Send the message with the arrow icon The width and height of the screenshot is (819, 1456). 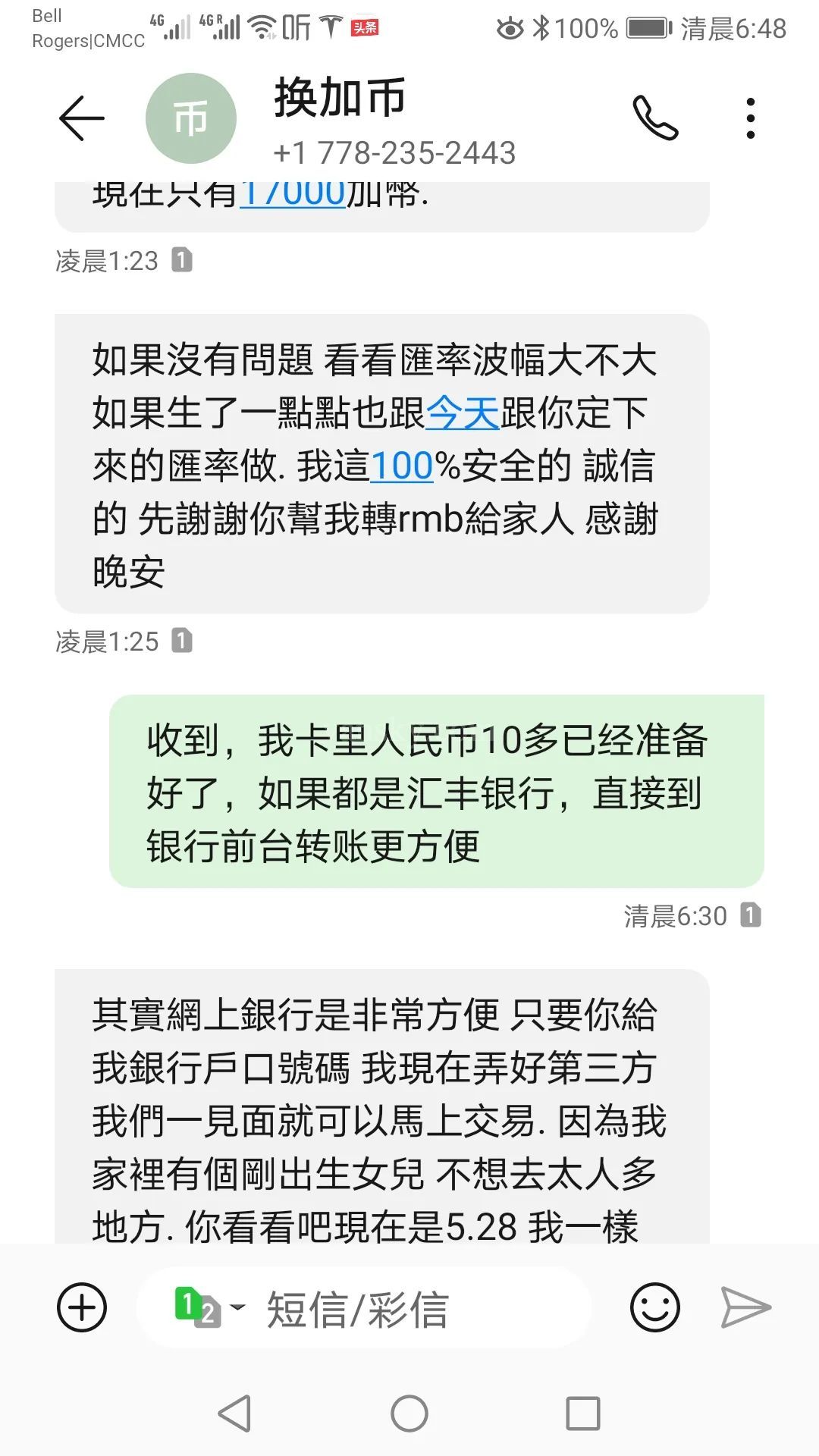[745, 1307]
